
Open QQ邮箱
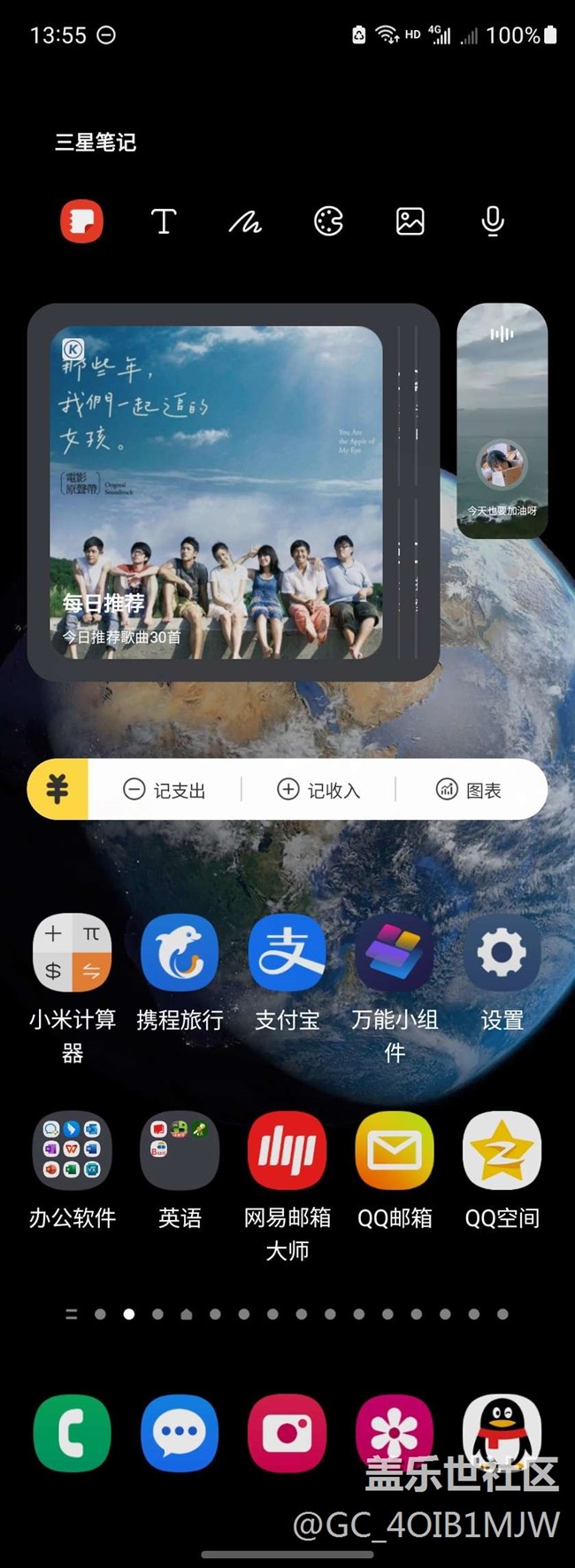click(x=395, y=1150)
